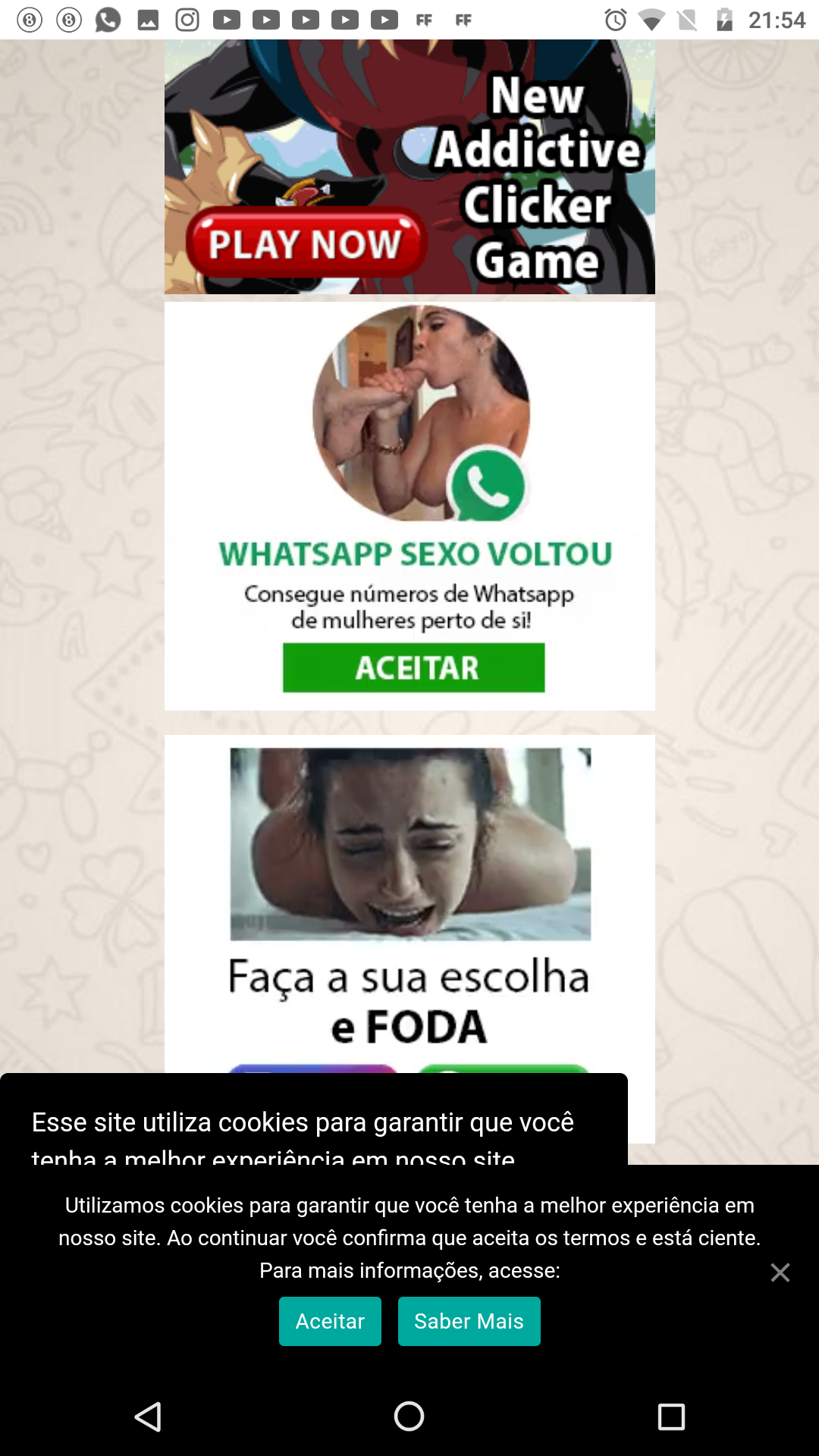Dismiss the cookie banner with the X

780,1272
